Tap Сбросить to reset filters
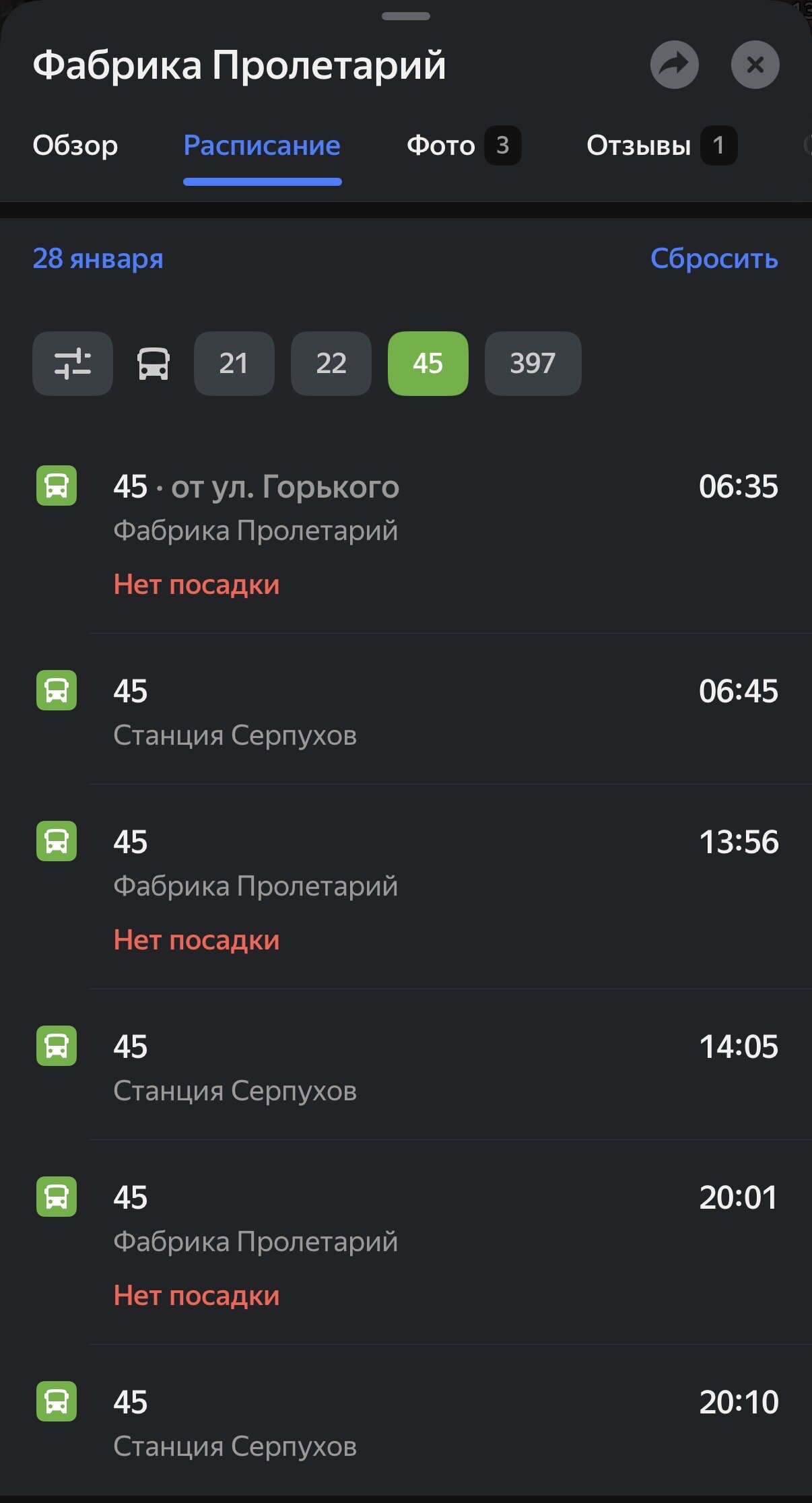Viewport: 812px width, 1503px height. pyautogui.click(x=714, y=259)
